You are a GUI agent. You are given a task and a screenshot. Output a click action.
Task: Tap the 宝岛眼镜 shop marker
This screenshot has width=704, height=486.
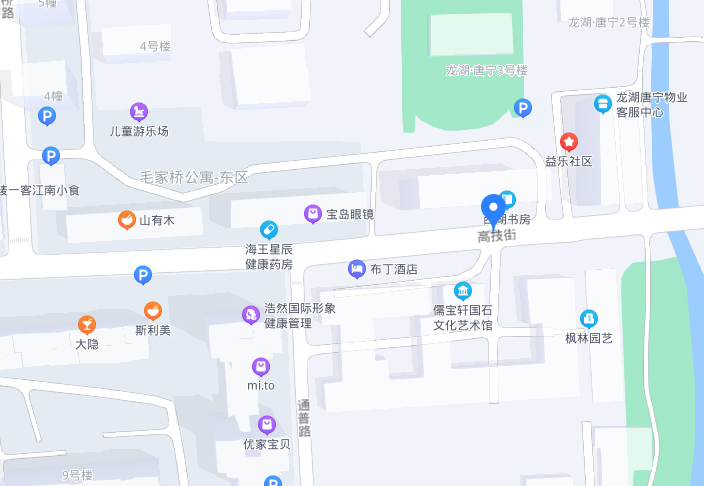click(x=313, y=213)
